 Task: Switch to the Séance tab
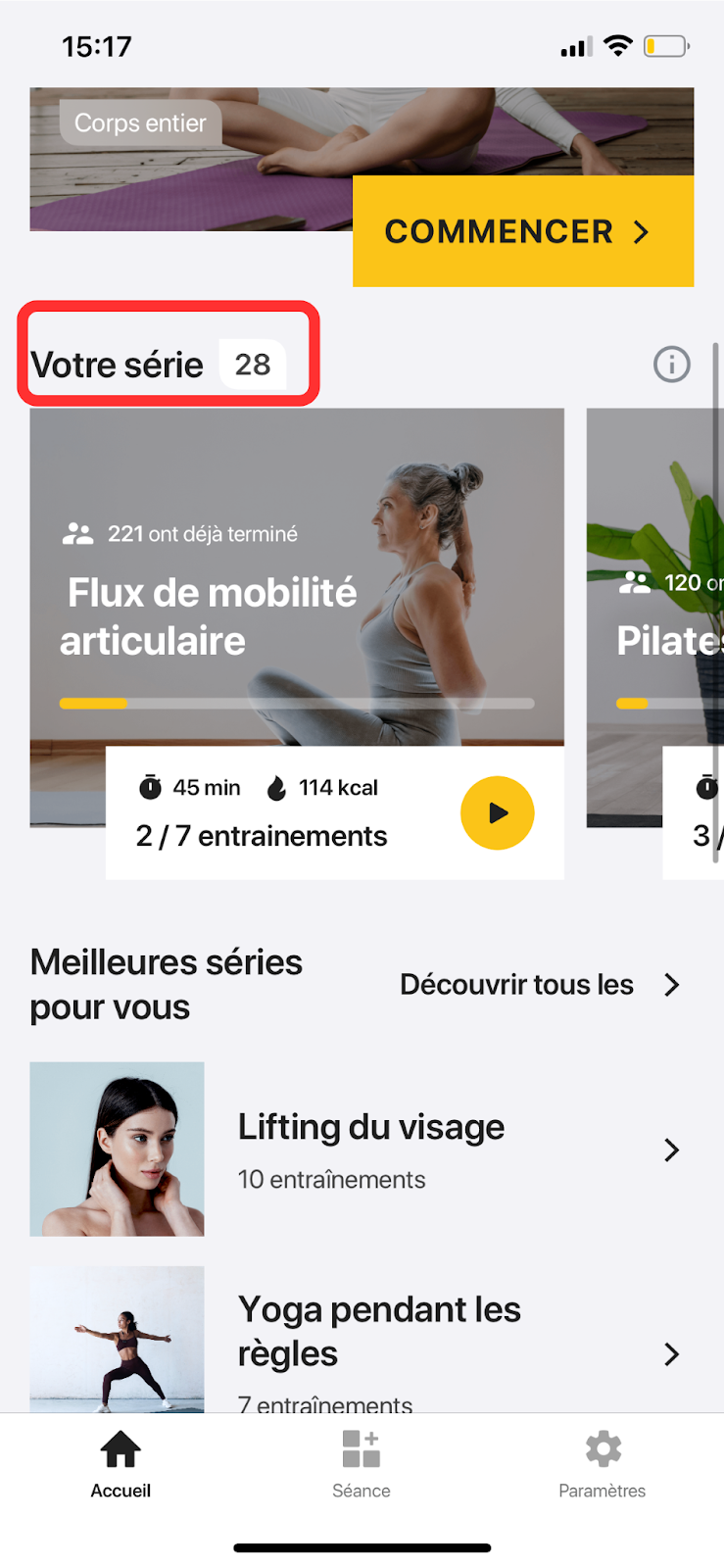(361, 1464)
